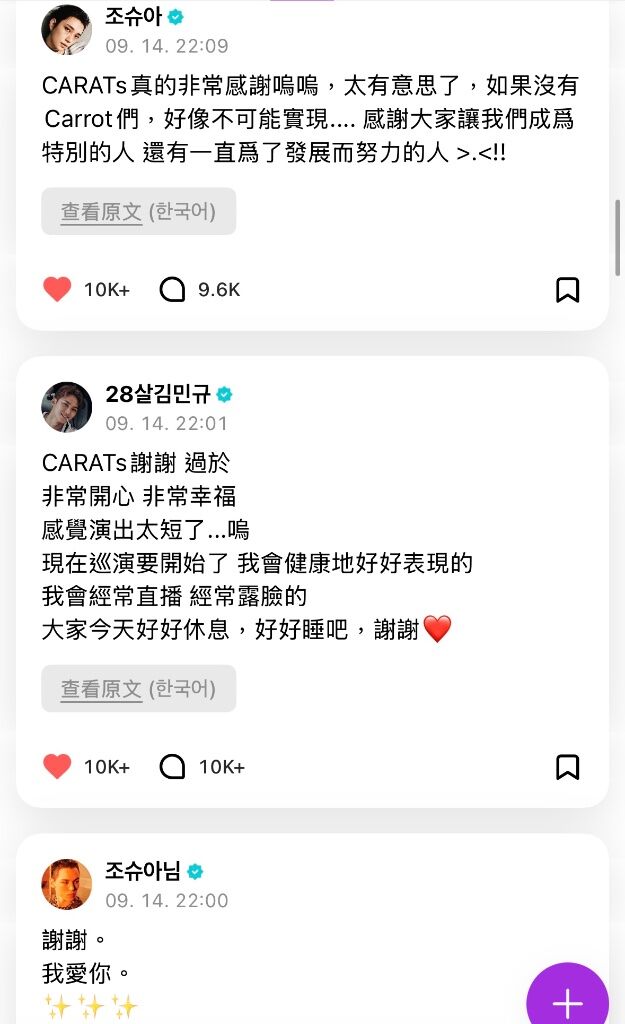View original Korean text of 조슈아's post
Image resolution: width=625 pixels, height=1024 pixels.
(138, 212)
